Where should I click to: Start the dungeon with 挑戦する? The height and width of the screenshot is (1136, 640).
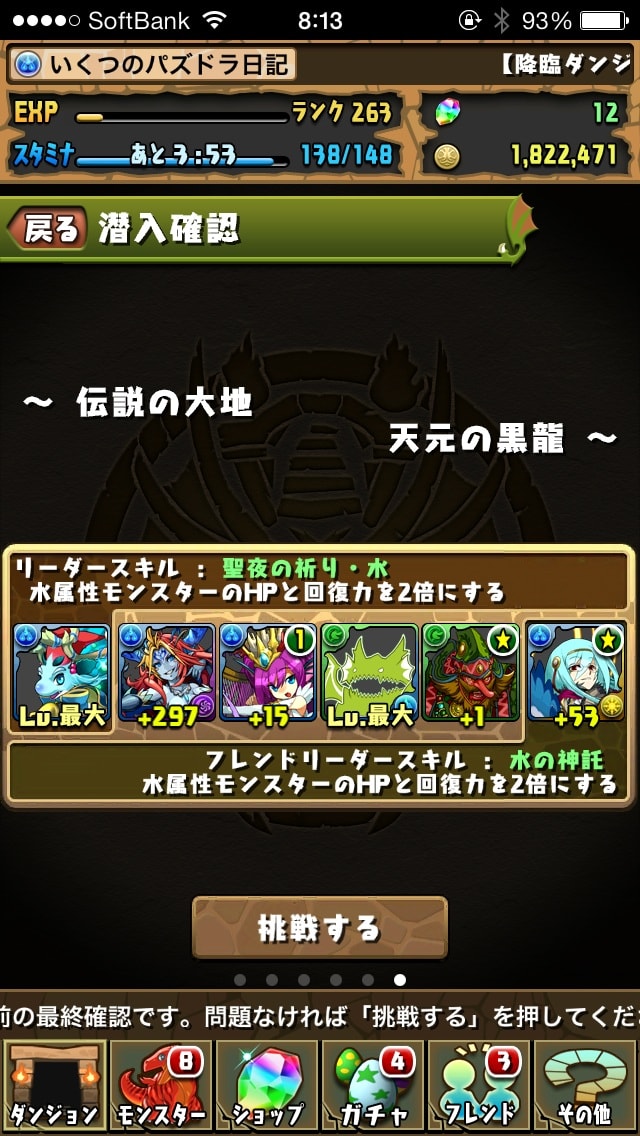(x=319, y=927)
